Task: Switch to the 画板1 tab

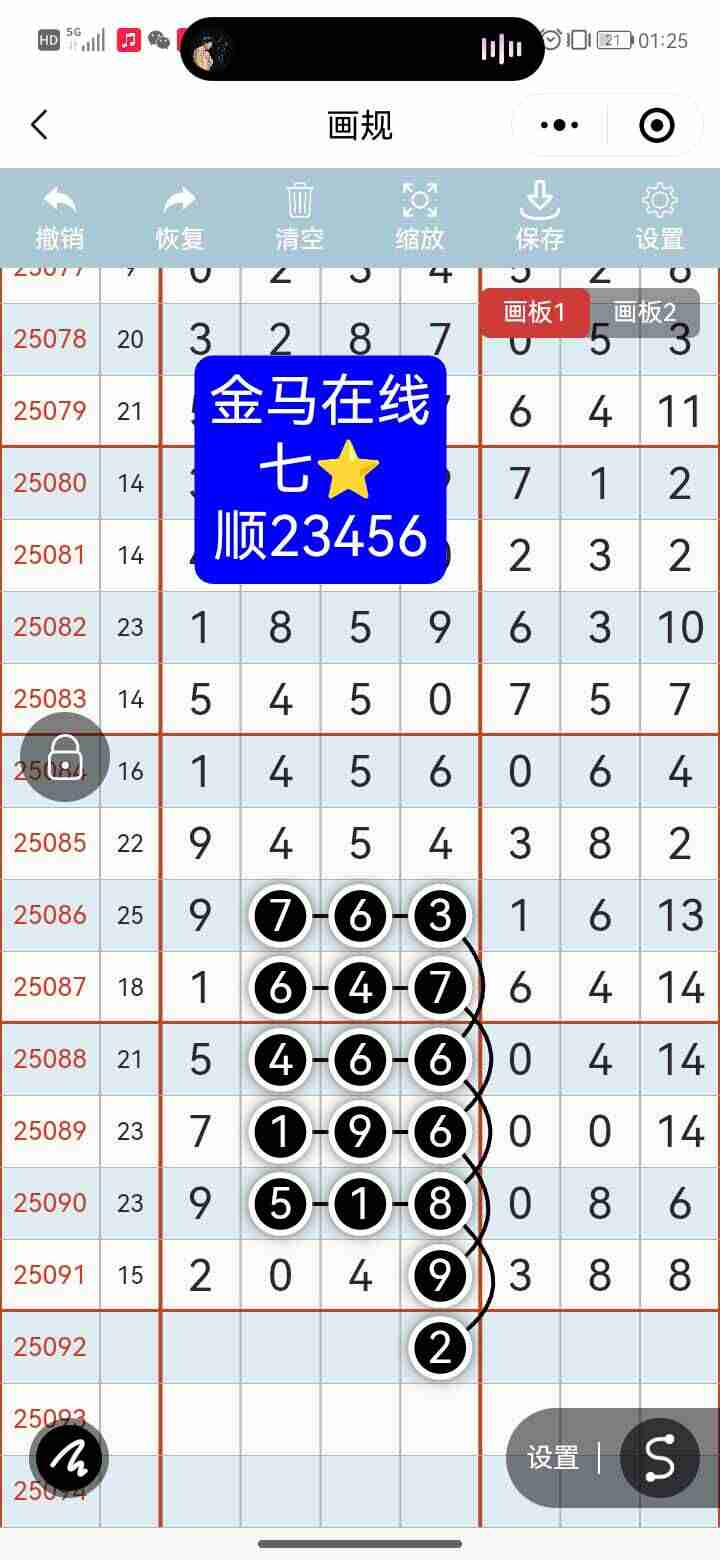Action: click(535, 312)
